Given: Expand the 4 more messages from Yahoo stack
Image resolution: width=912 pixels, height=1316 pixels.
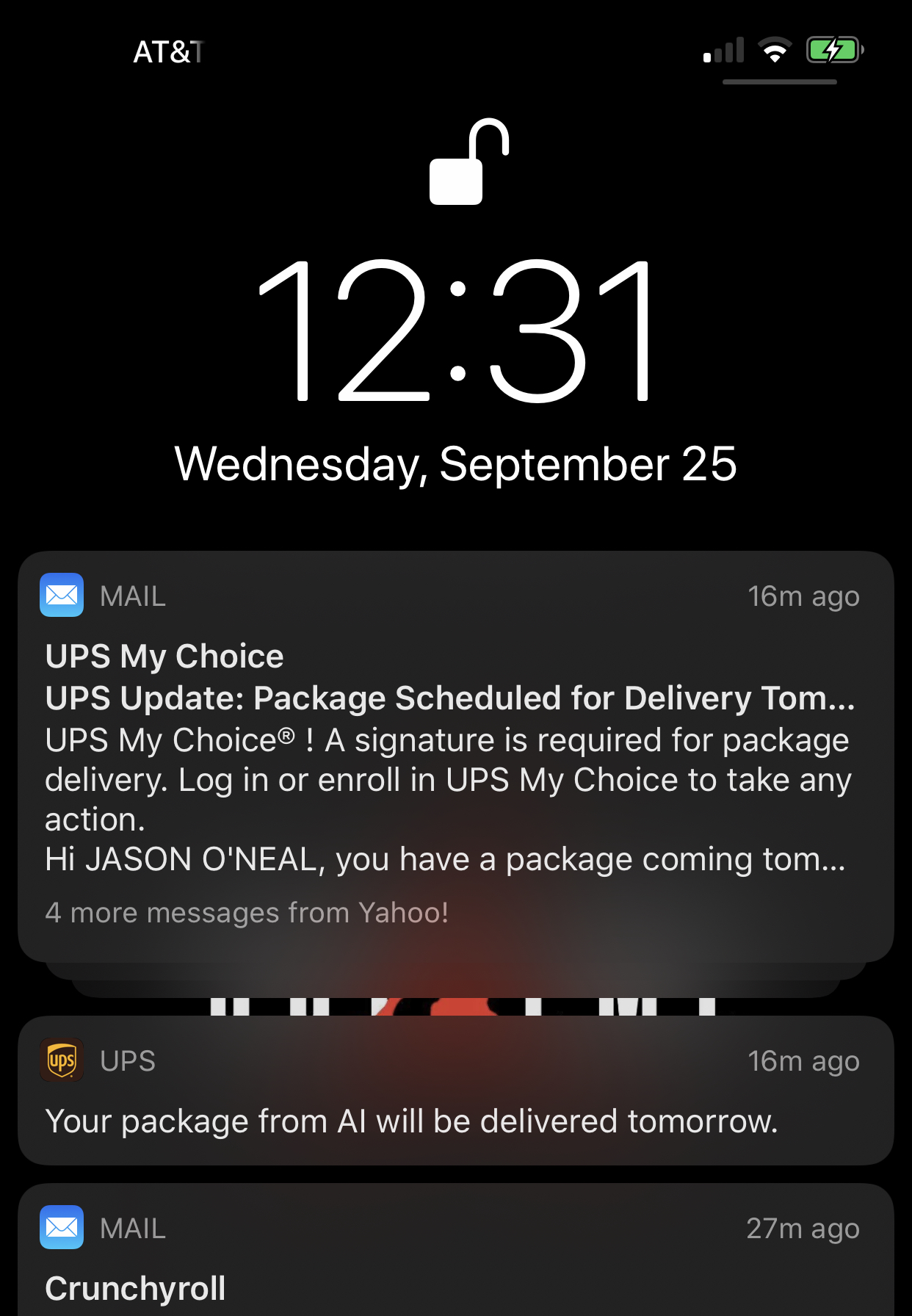Looking at the screenshot, I should pos(247,913).
